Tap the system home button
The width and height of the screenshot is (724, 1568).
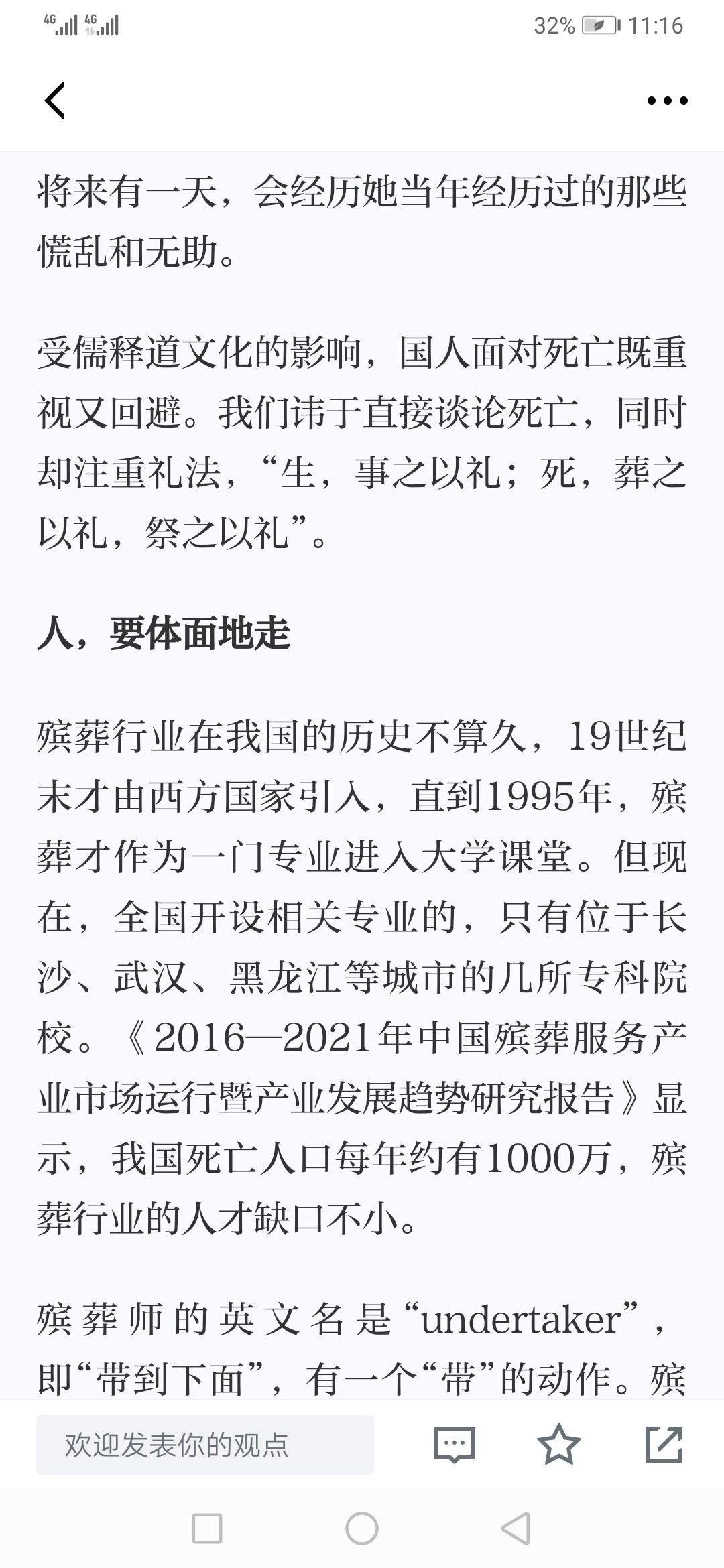coord(362,1528)
